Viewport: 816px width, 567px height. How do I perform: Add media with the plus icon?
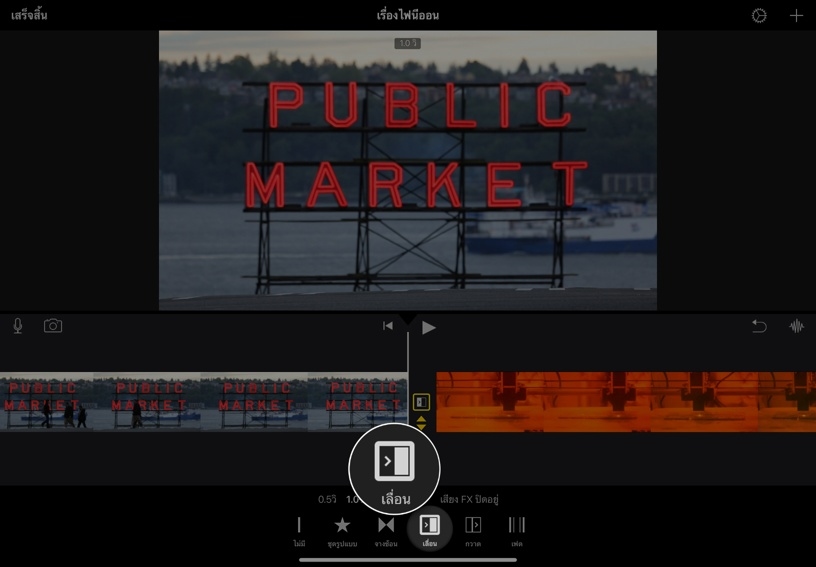tap(796, 16)
